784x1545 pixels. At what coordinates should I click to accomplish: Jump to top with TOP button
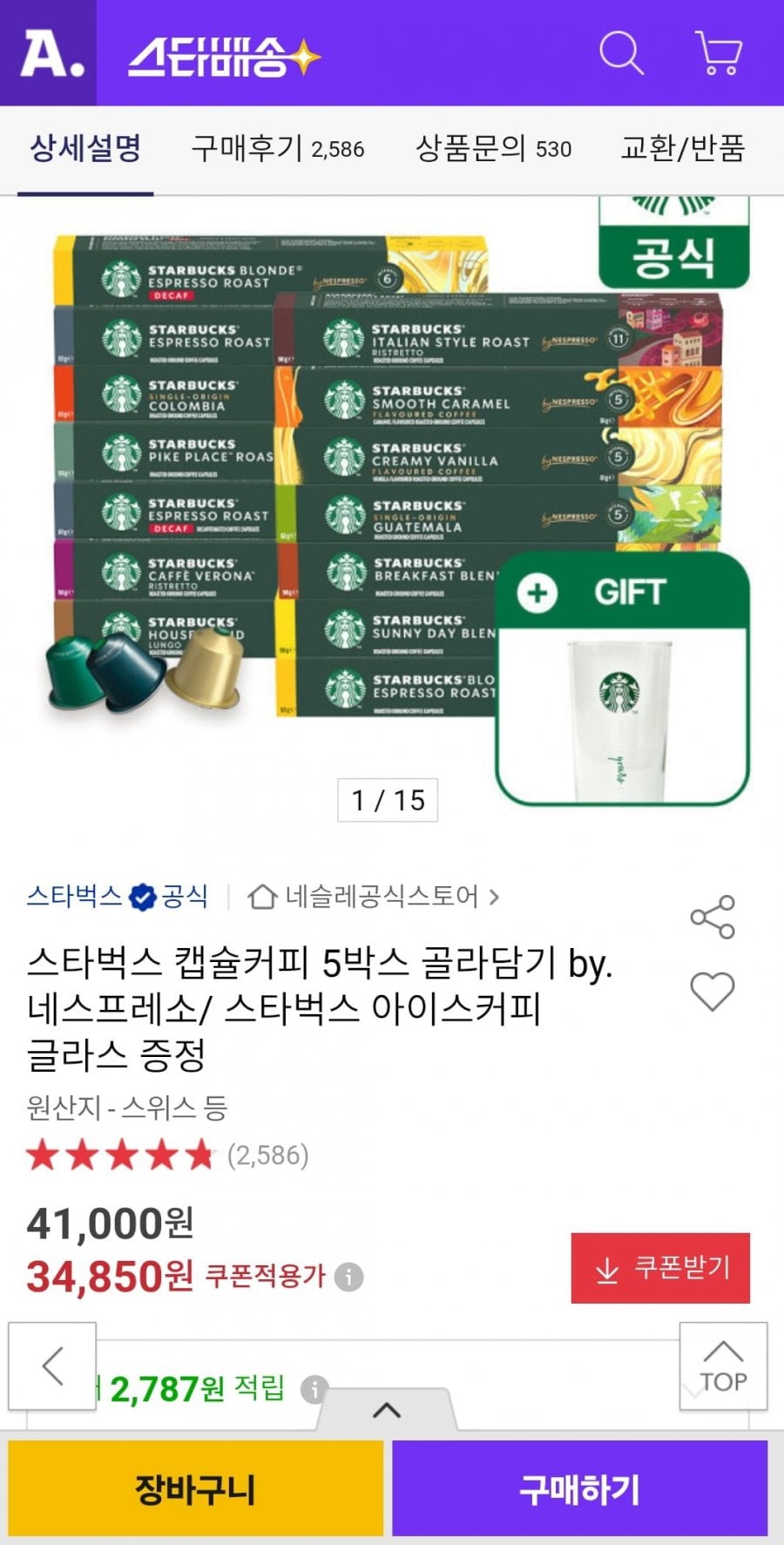coord(723,1366)
